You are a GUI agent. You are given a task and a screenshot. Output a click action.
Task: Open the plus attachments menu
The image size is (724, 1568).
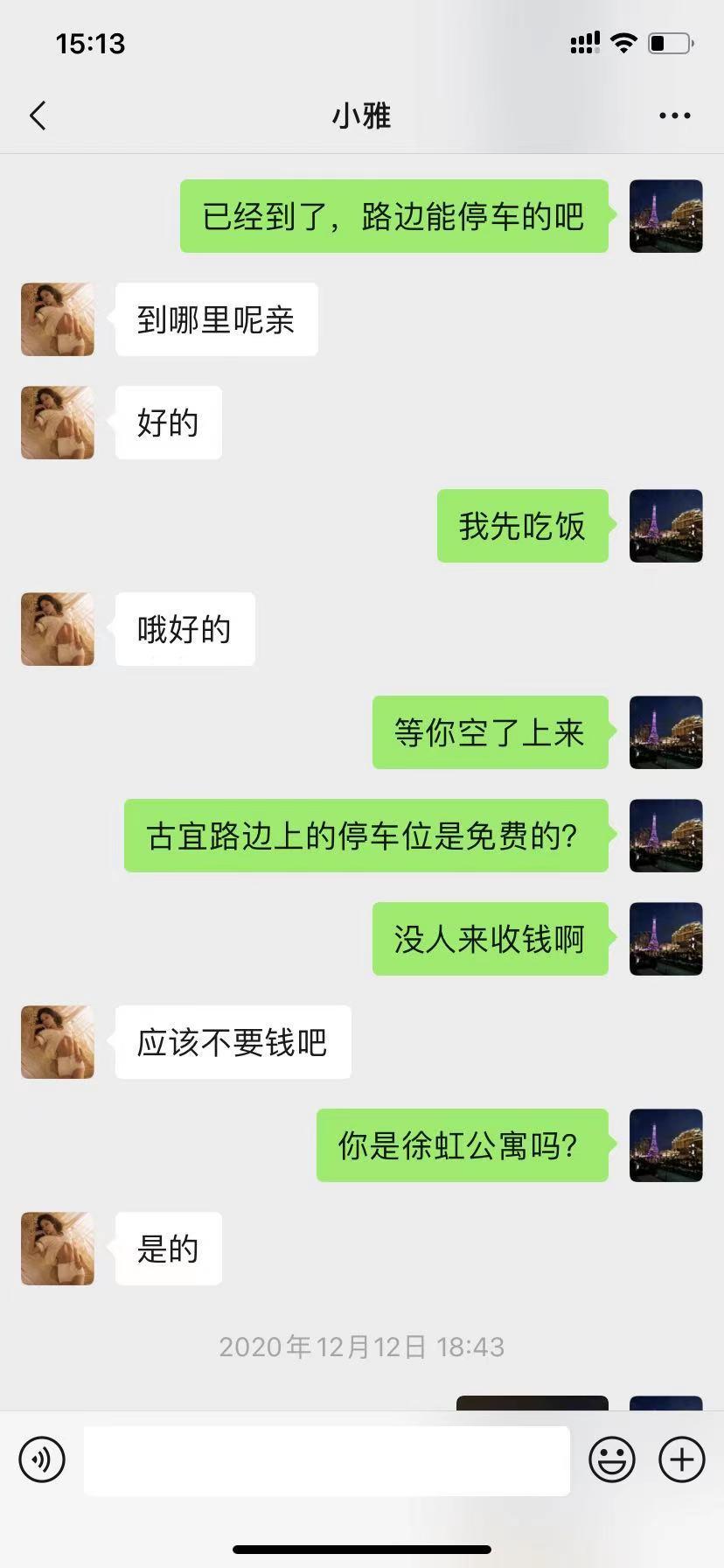coord(682,1459)
